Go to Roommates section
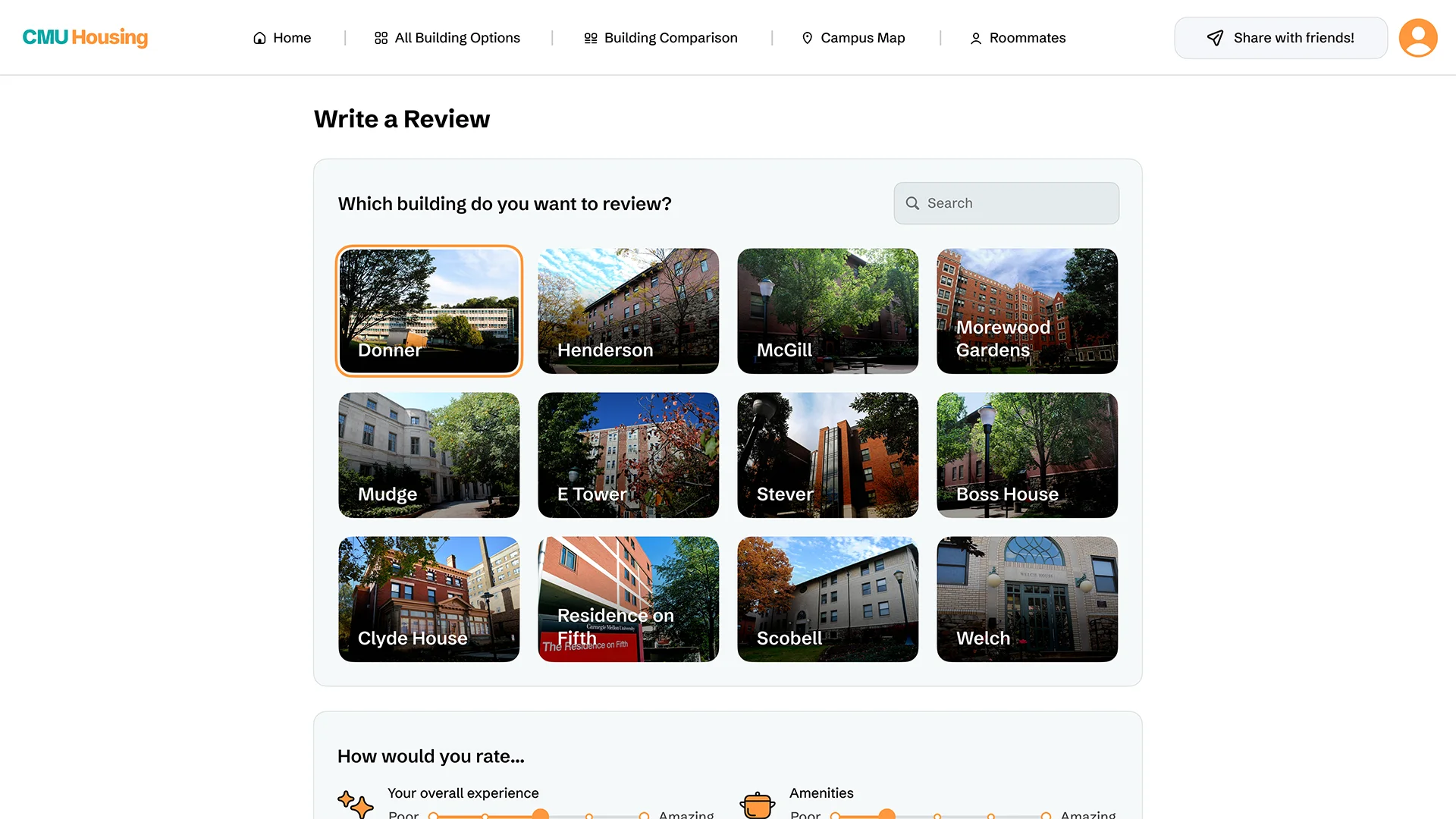The image size is (1456, 819). coord(1018,38)
